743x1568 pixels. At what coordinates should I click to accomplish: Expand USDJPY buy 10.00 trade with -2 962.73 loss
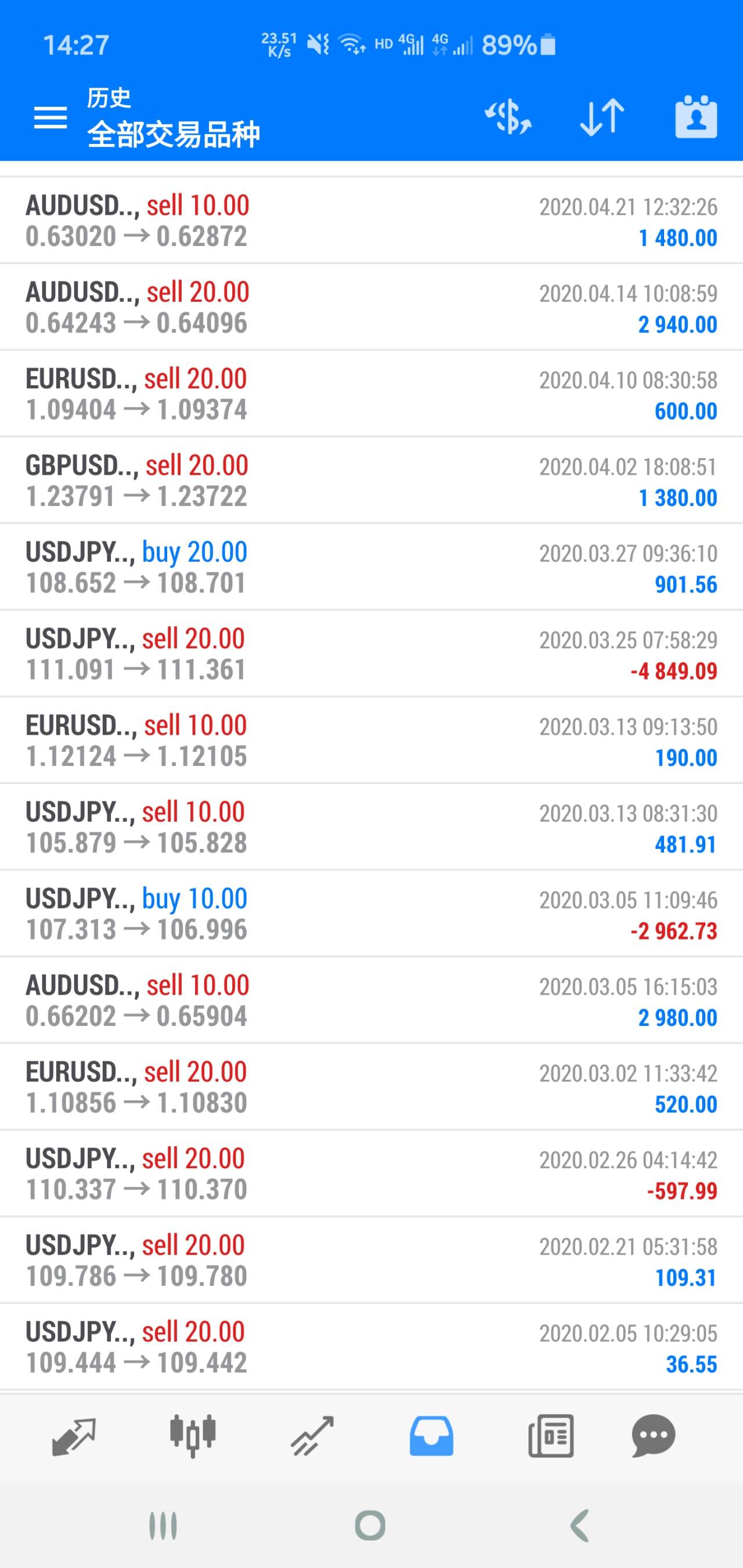(371, 913)
